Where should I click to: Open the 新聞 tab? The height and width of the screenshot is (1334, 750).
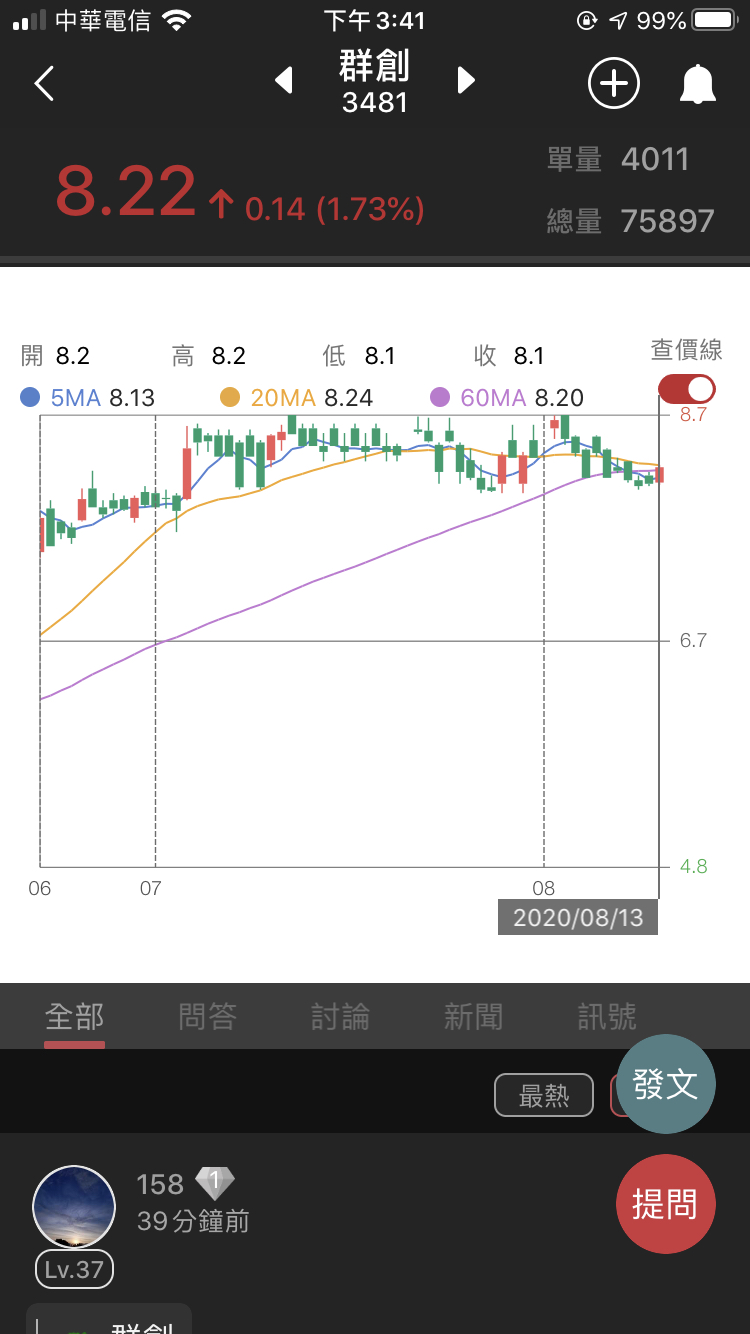pos(473,1017)
